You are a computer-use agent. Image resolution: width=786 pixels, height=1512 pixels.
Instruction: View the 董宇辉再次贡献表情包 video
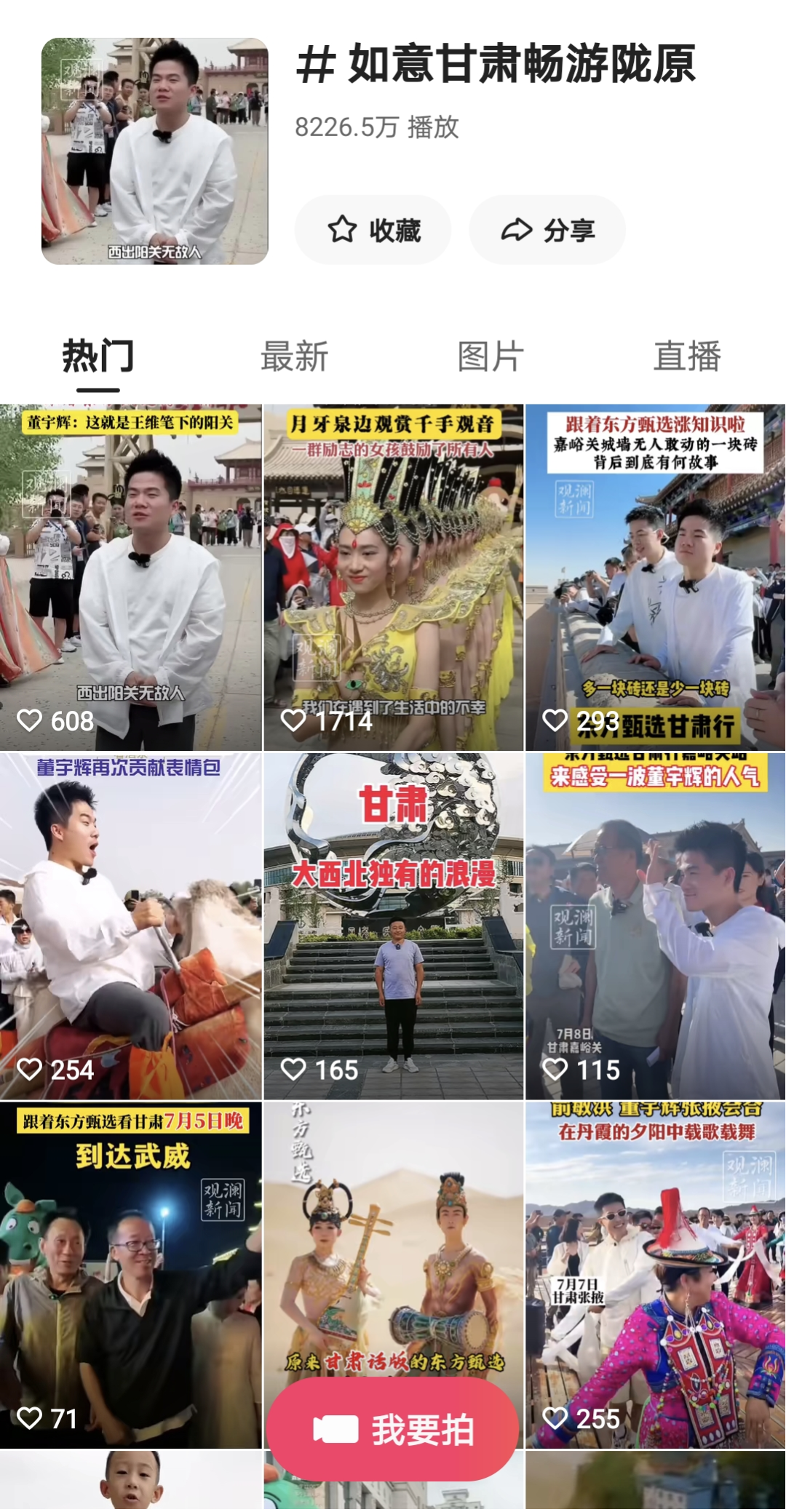pos(131,926)
